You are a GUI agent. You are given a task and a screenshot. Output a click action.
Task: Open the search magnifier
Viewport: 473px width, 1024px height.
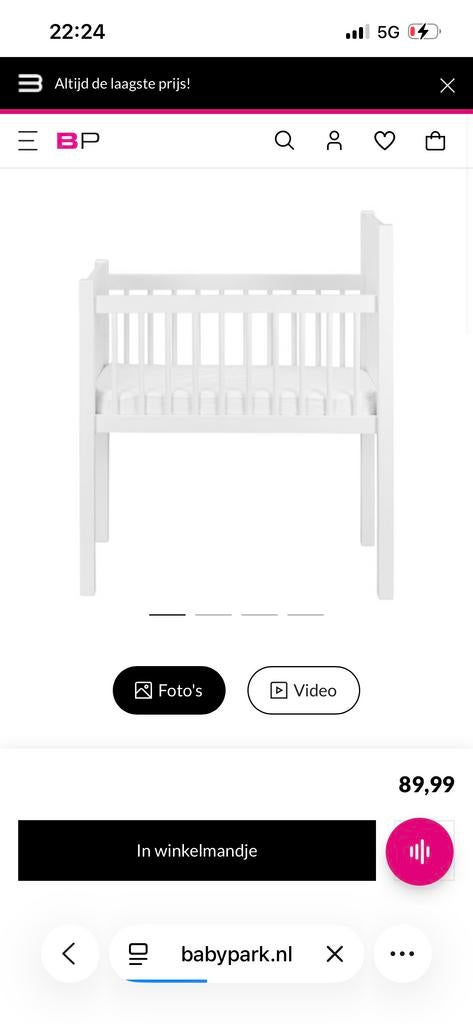[284, 140]
